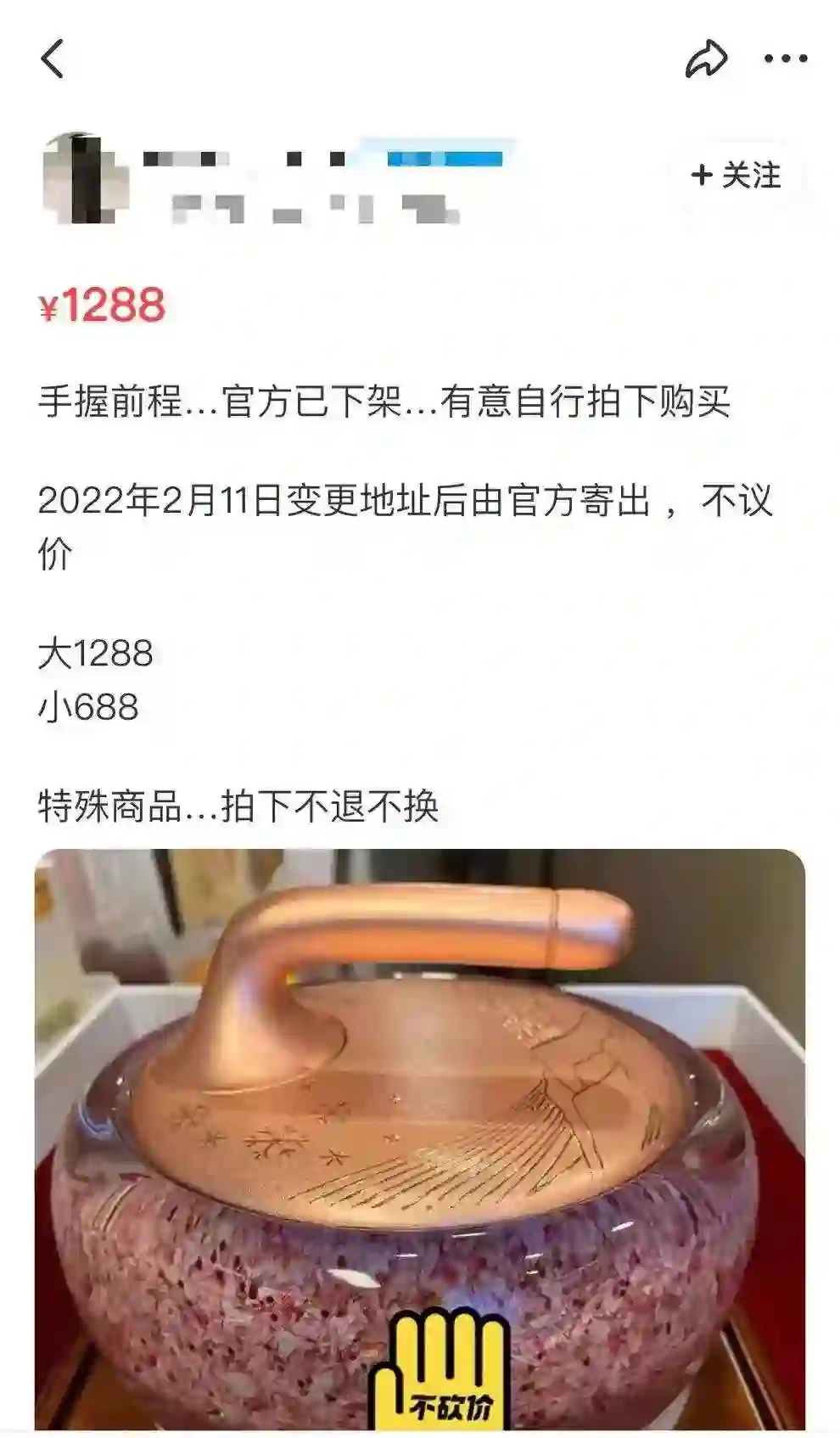Image resolution: width=840 pixels, height=1438 pixels.
Task: Go back using the top-left arrow
Action: point(53,59)
